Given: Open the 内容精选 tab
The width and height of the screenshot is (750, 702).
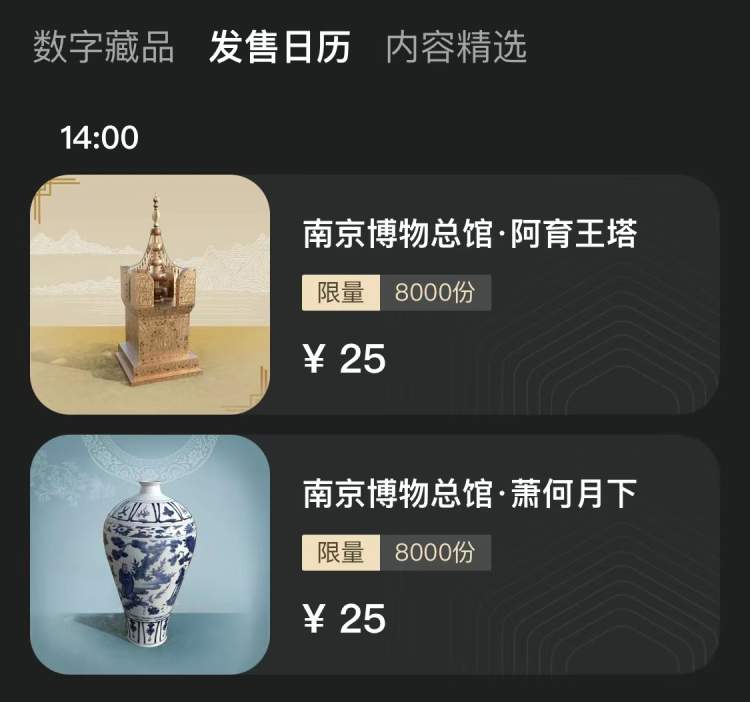Looking at the screenshot, I should click(x=456, y=47).
